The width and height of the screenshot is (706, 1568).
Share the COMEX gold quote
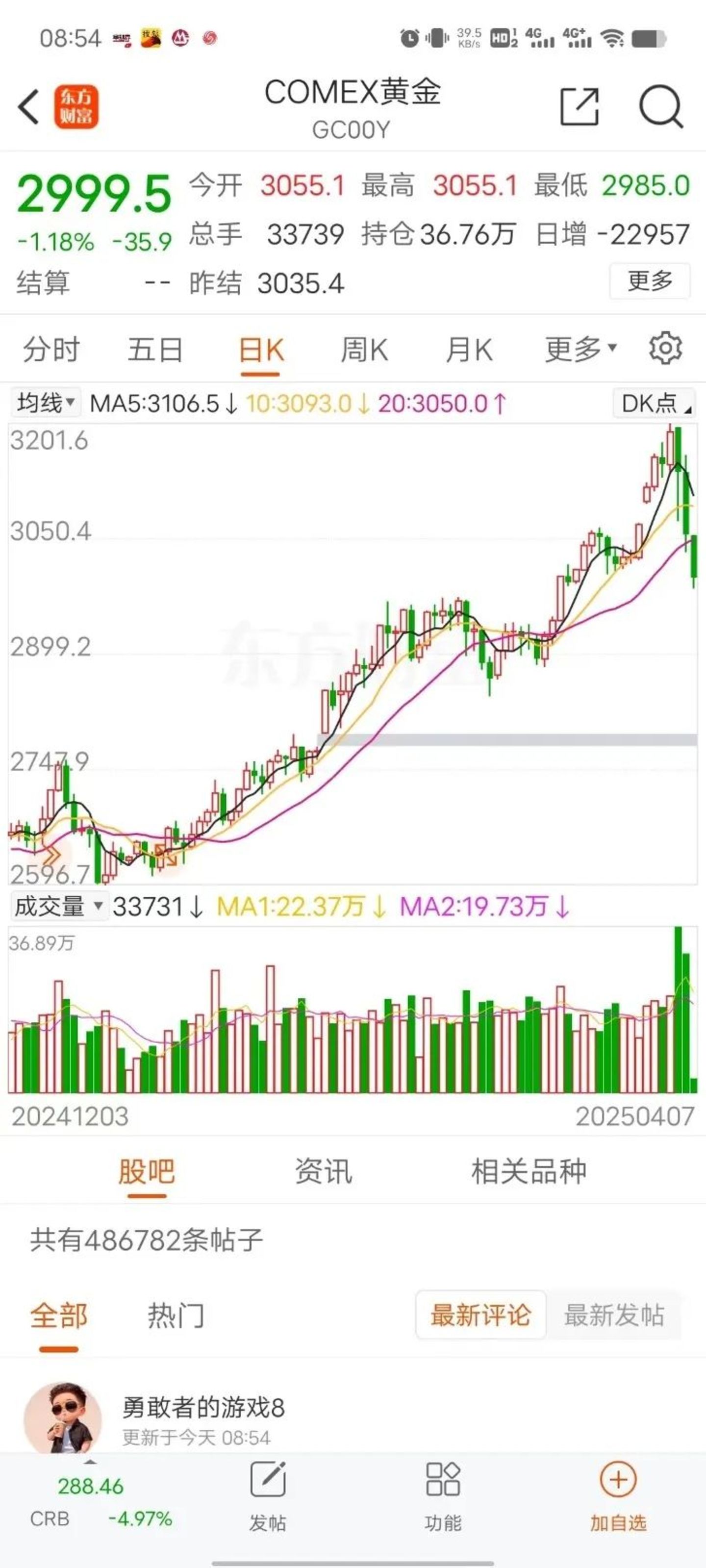pos(579,107)
